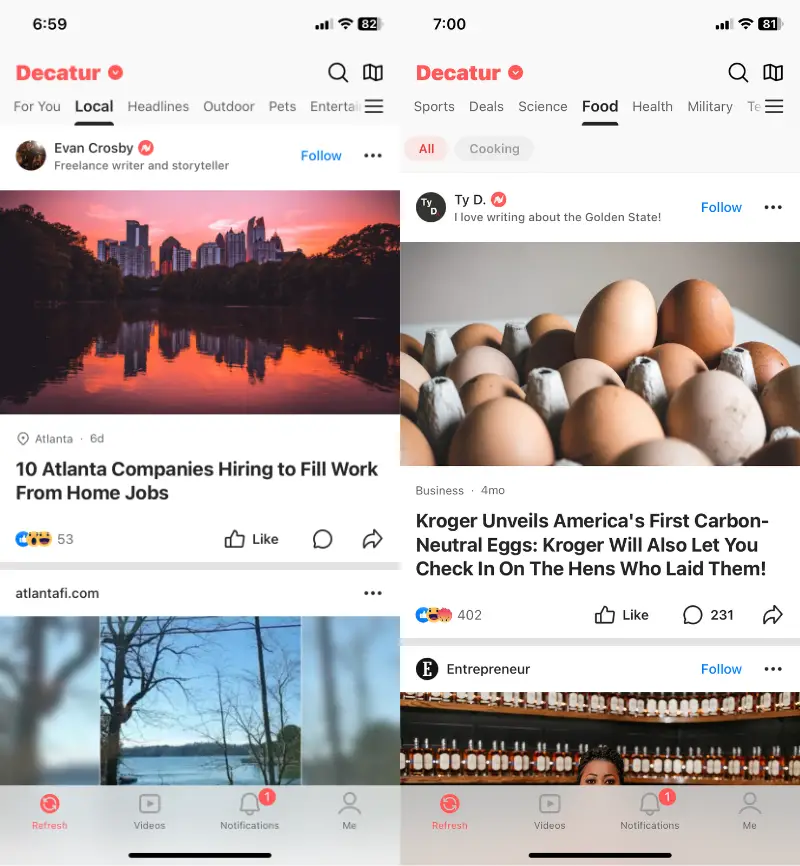The width and height of the screenshot is (800, 866).
Task: Open overflow menu on atlantafi.com post
Action: tap(373, 593)
